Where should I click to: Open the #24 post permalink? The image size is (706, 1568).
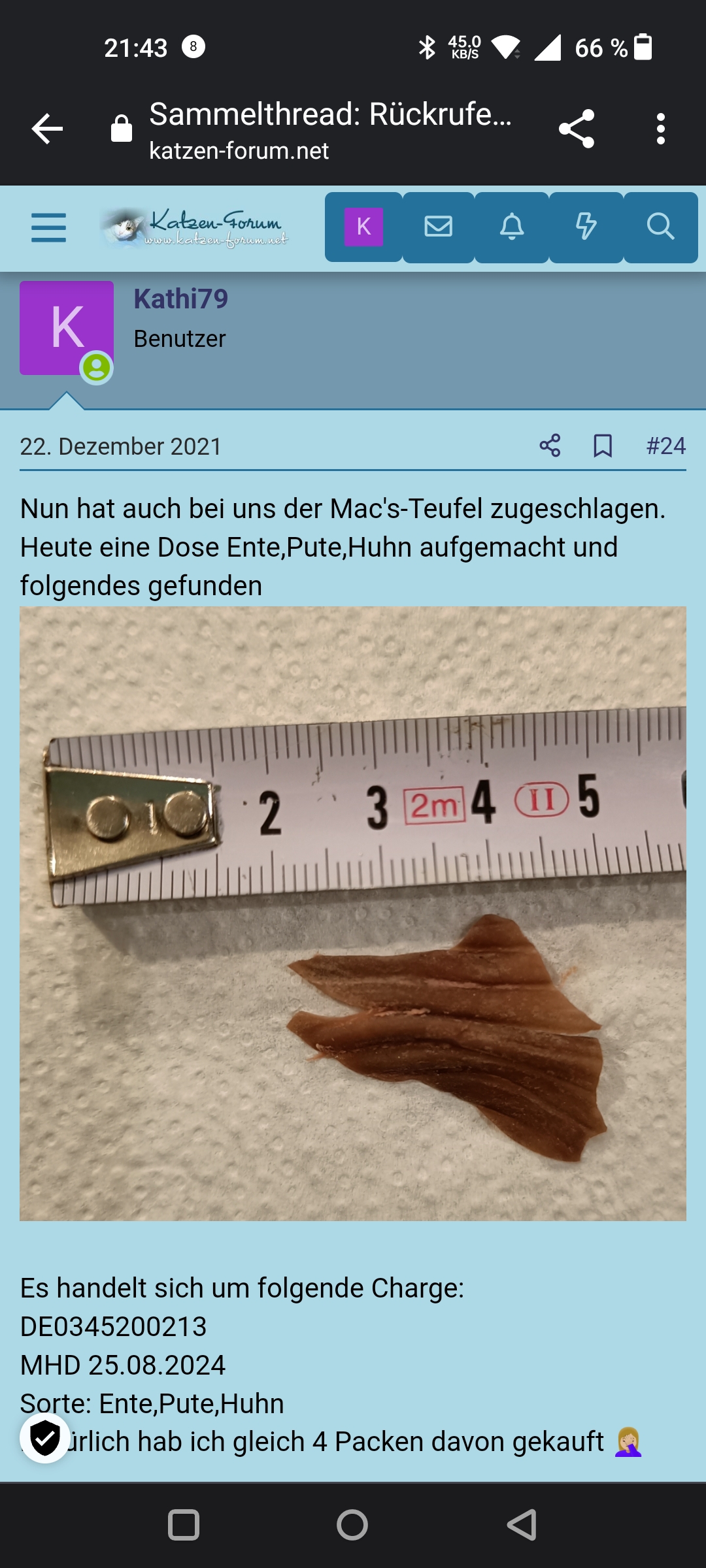665,446
